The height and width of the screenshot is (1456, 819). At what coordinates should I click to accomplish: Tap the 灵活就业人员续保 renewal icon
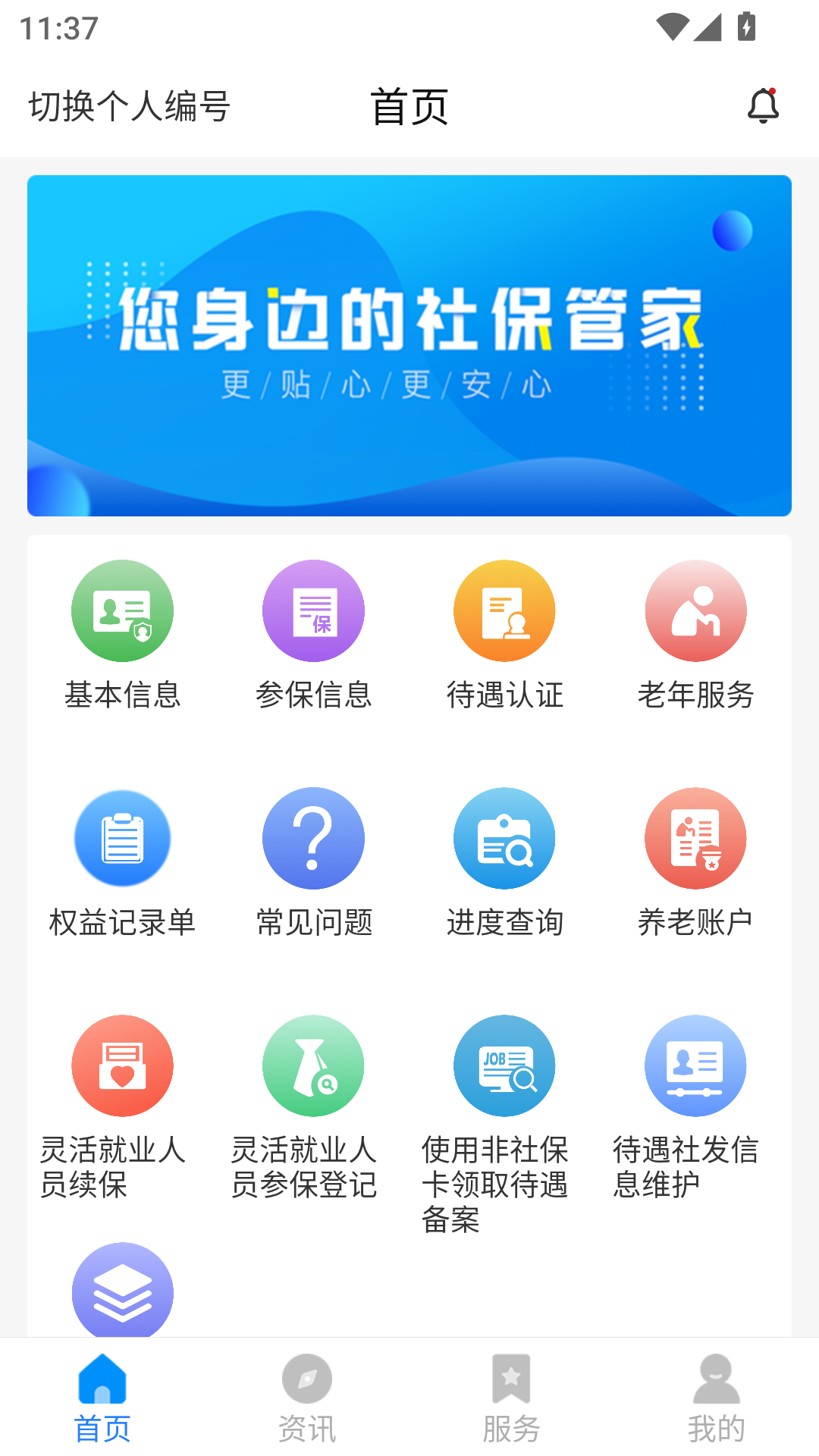(x=122, y=1065)
